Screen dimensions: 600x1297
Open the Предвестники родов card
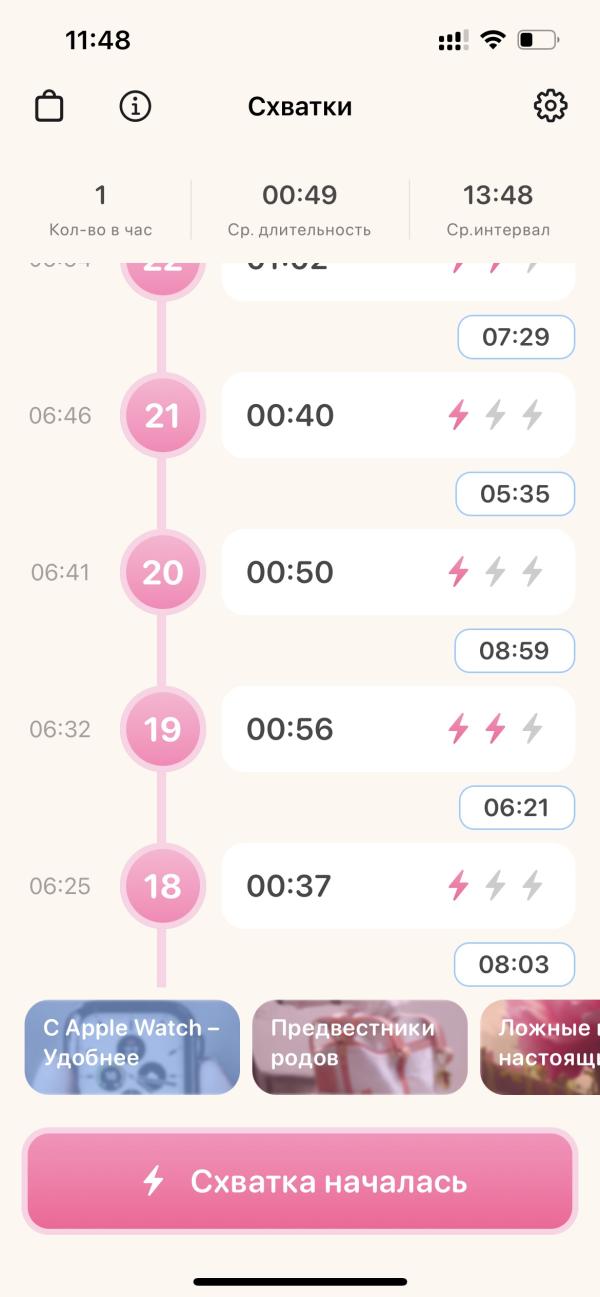(x=360, y=1046)
